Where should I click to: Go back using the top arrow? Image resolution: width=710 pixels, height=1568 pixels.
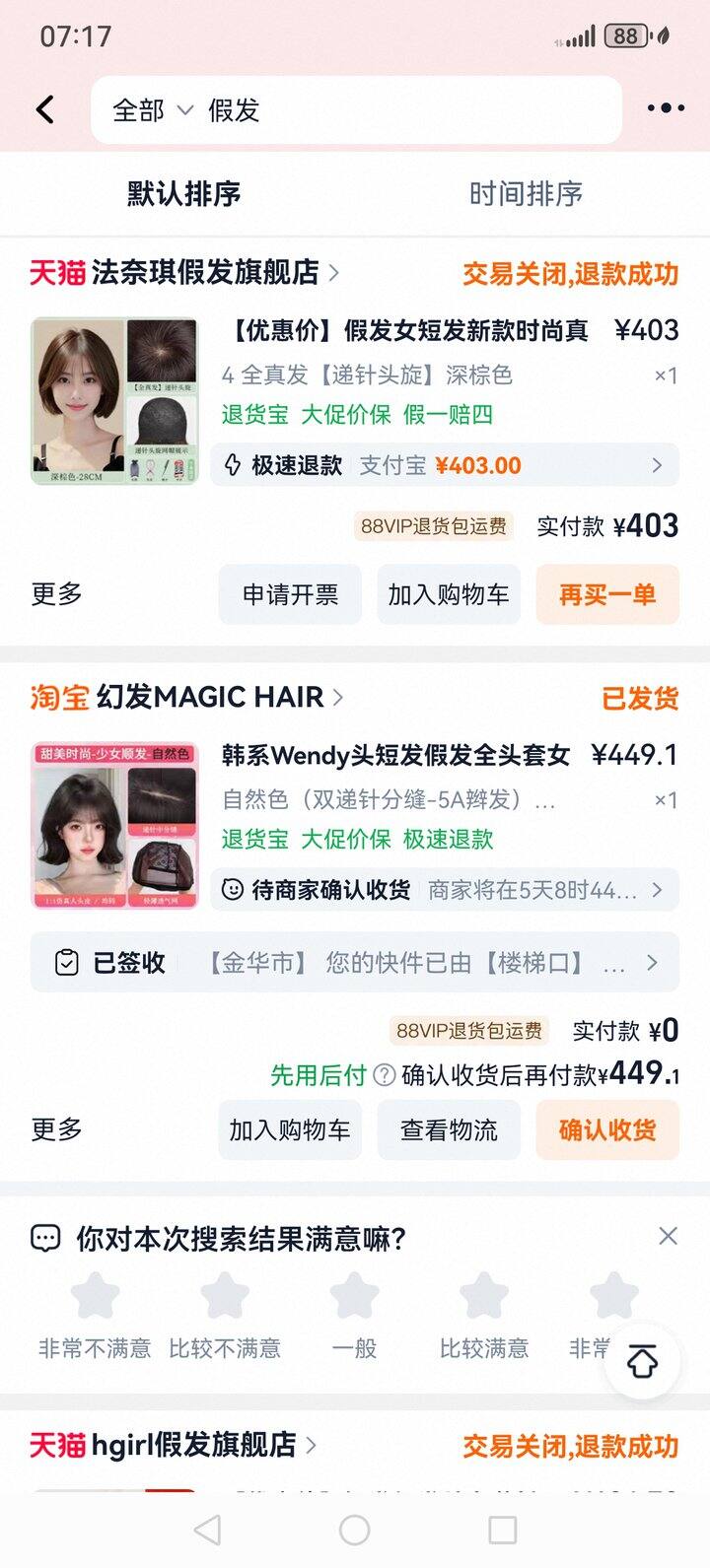click(x=45, y=109)
